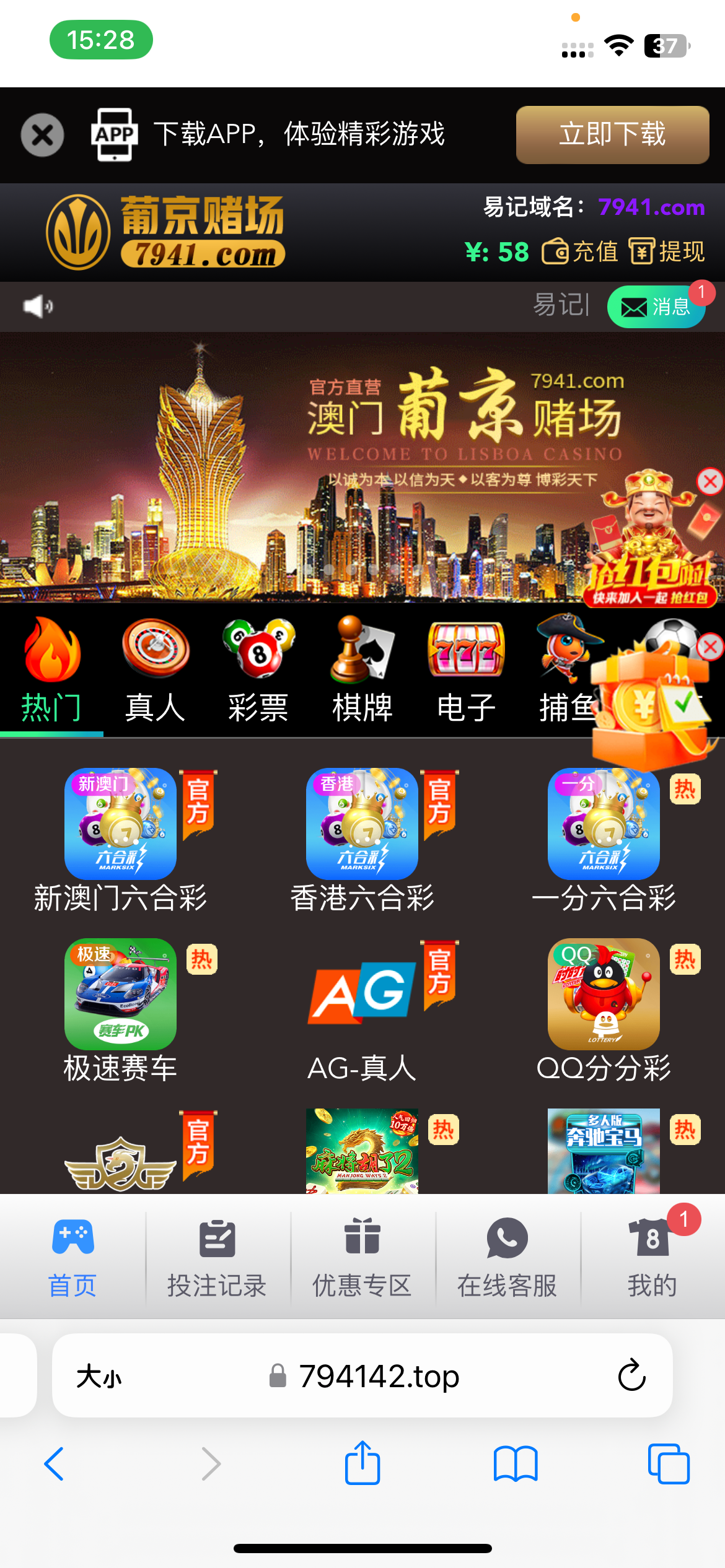Close the red envelope floating popup
The width and height of the screenshot is (725, 1568).
pyautogui.click(x=710, y=481)
